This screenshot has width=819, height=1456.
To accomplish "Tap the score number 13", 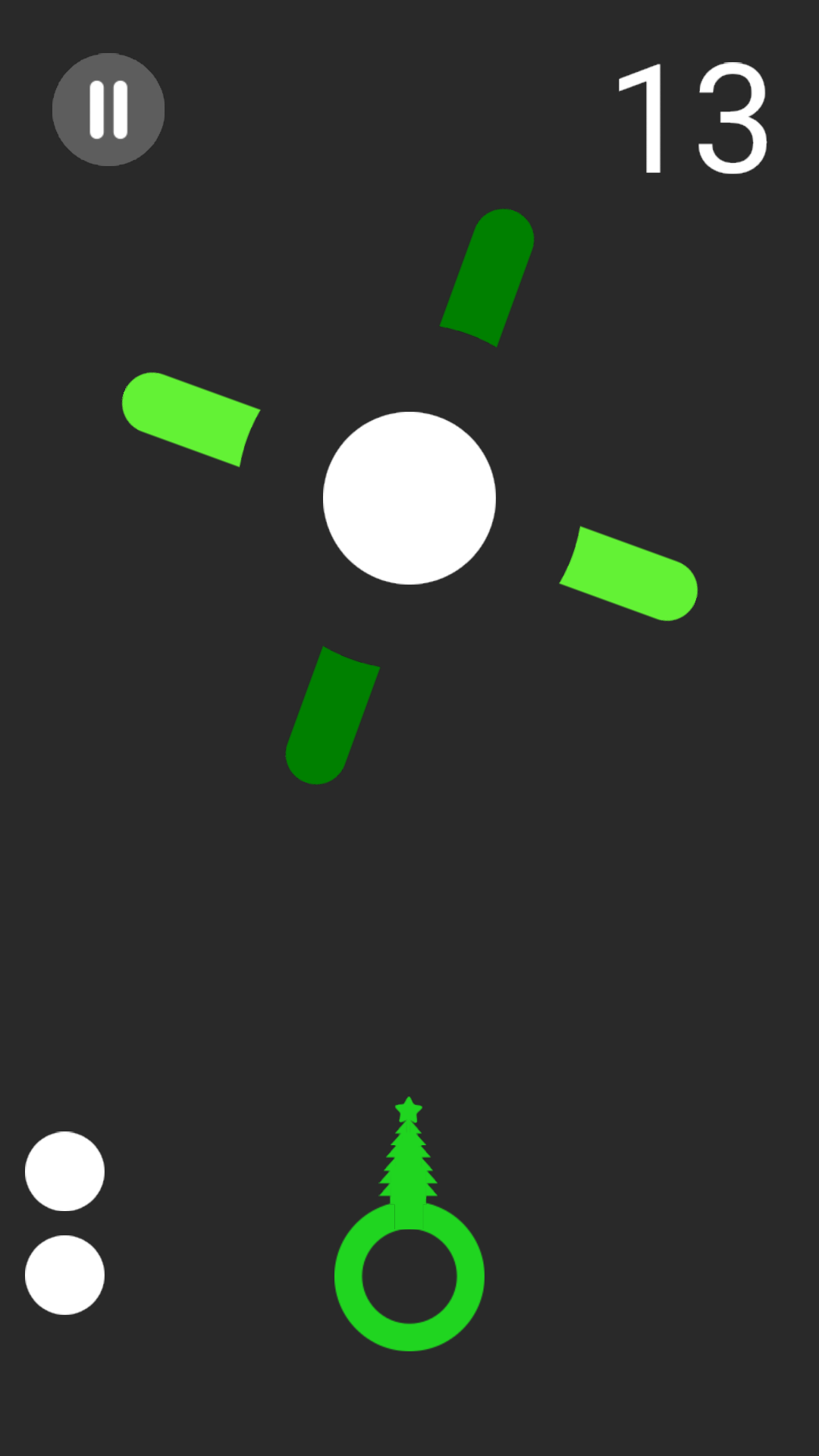I will coord(694,118).
